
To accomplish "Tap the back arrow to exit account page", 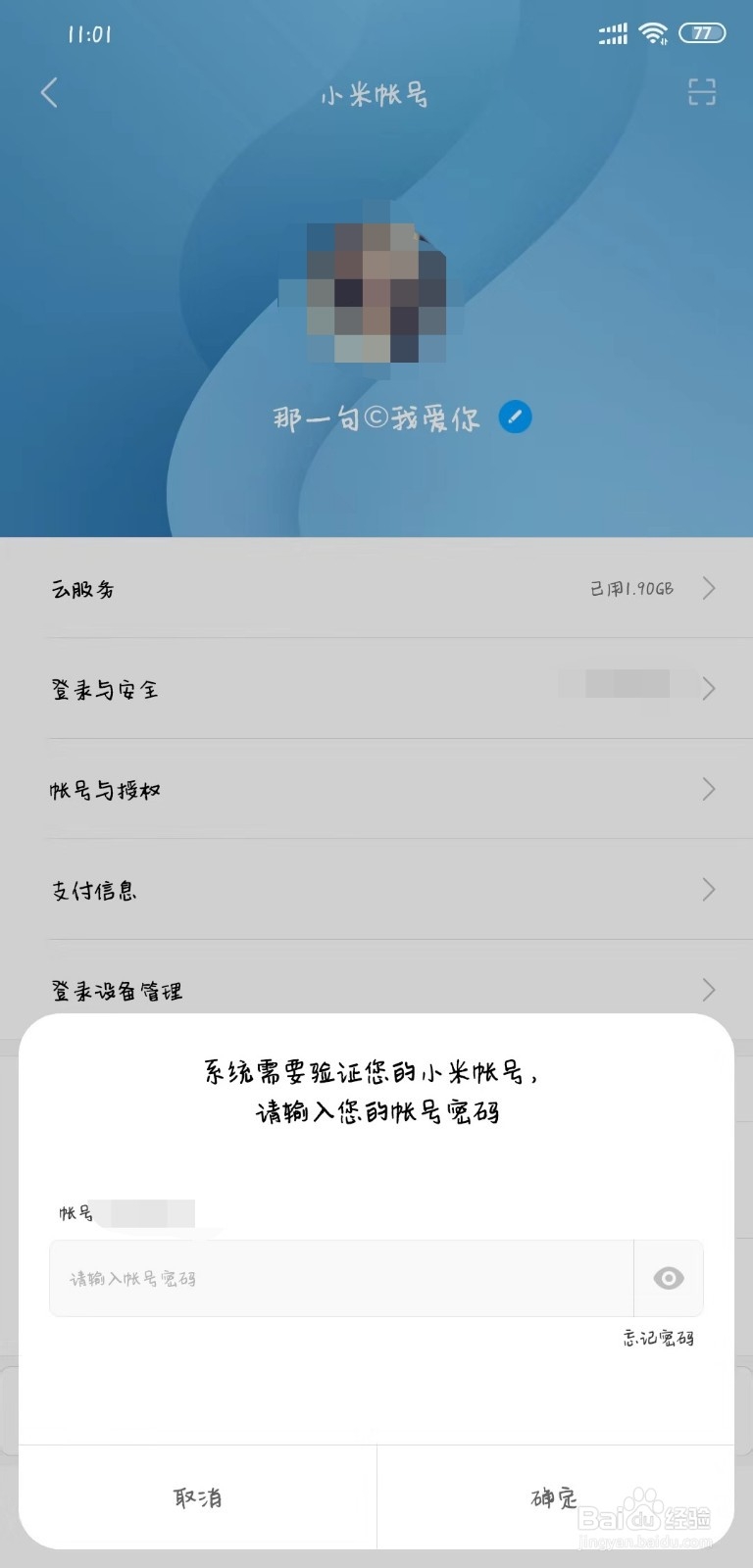I will point(49,92).
